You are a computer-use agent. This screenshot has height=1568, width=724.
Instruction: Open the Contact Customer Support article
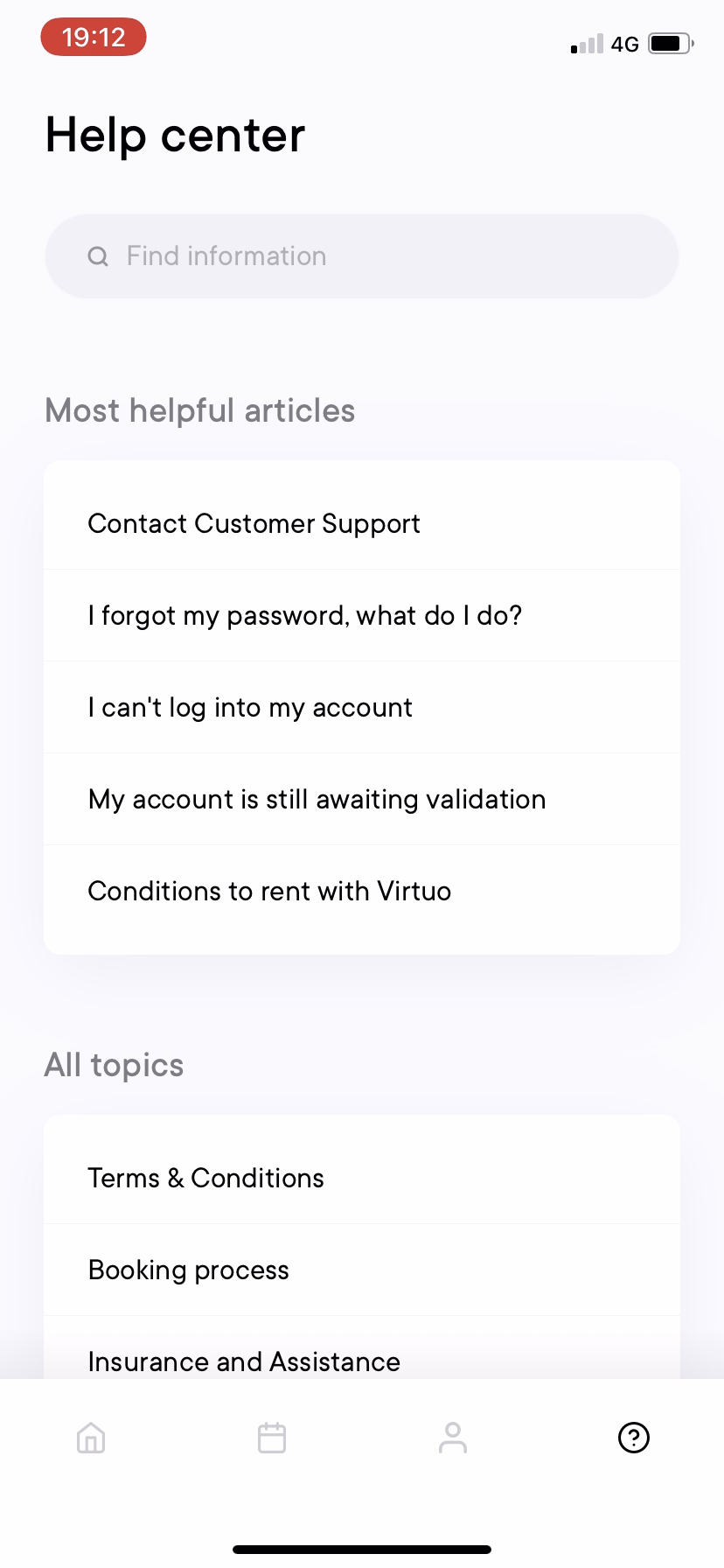[x=254, y=523]
